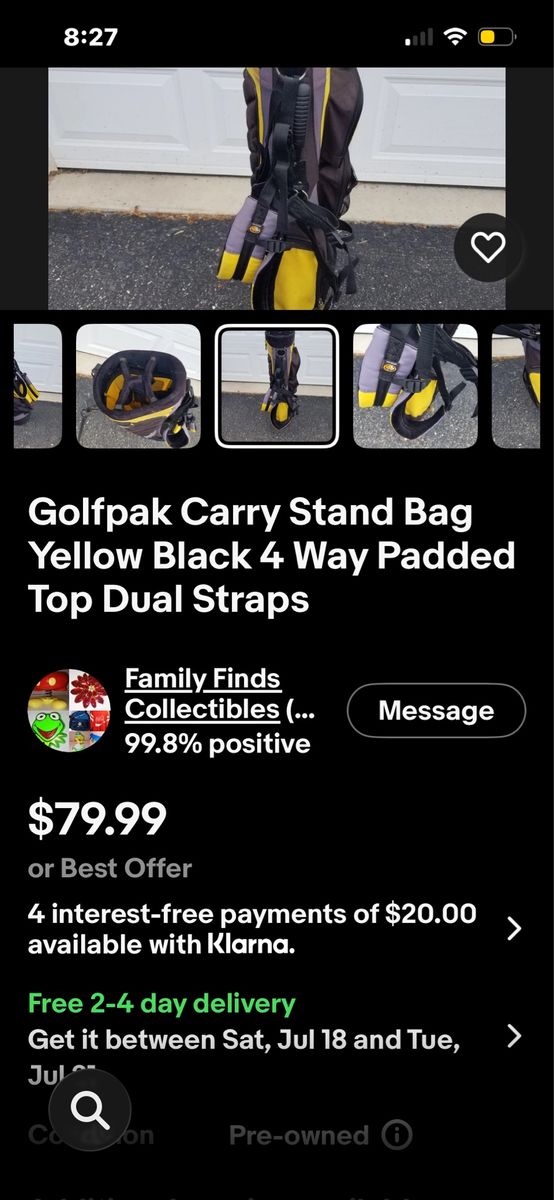Show info about Pre-owned condition
This screenshot has width=554, height=1200.
pyautogui.click(x=398, y=1135)
